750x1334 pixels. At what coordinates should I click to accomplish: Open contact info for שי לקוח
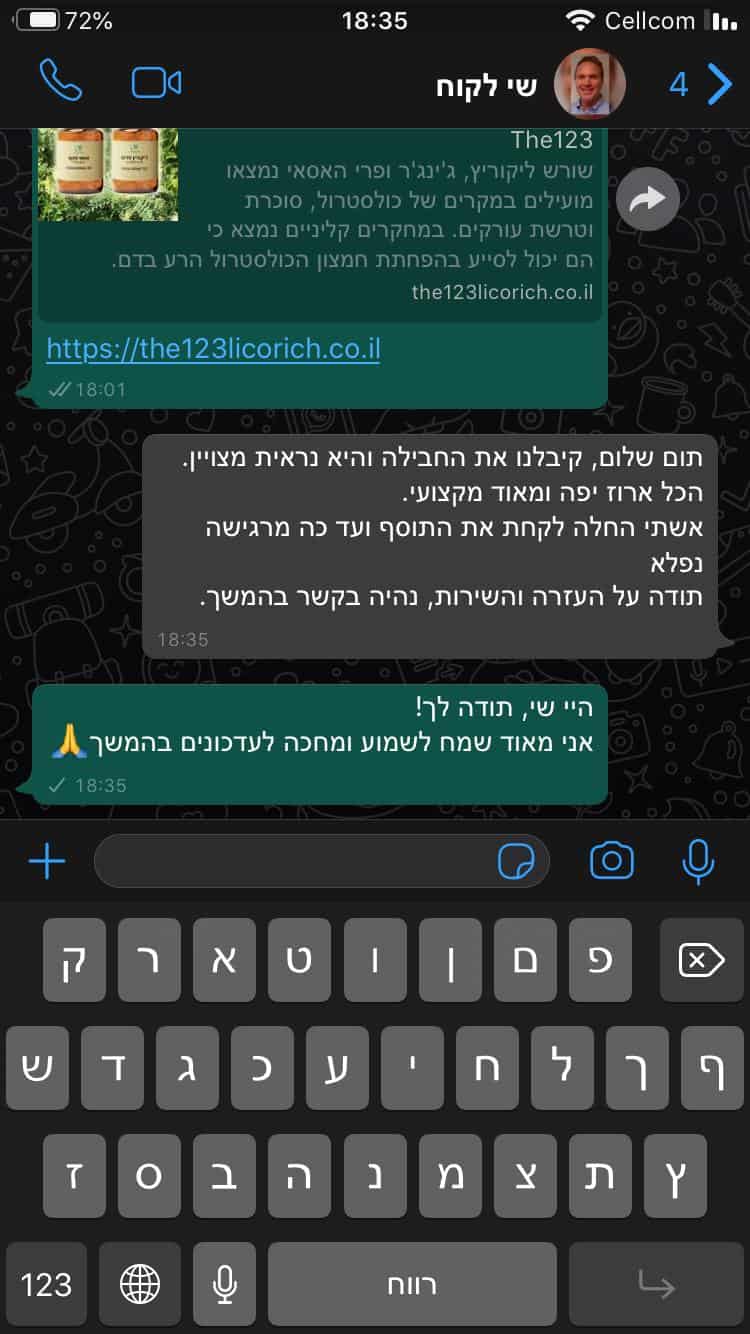[487, 85]
